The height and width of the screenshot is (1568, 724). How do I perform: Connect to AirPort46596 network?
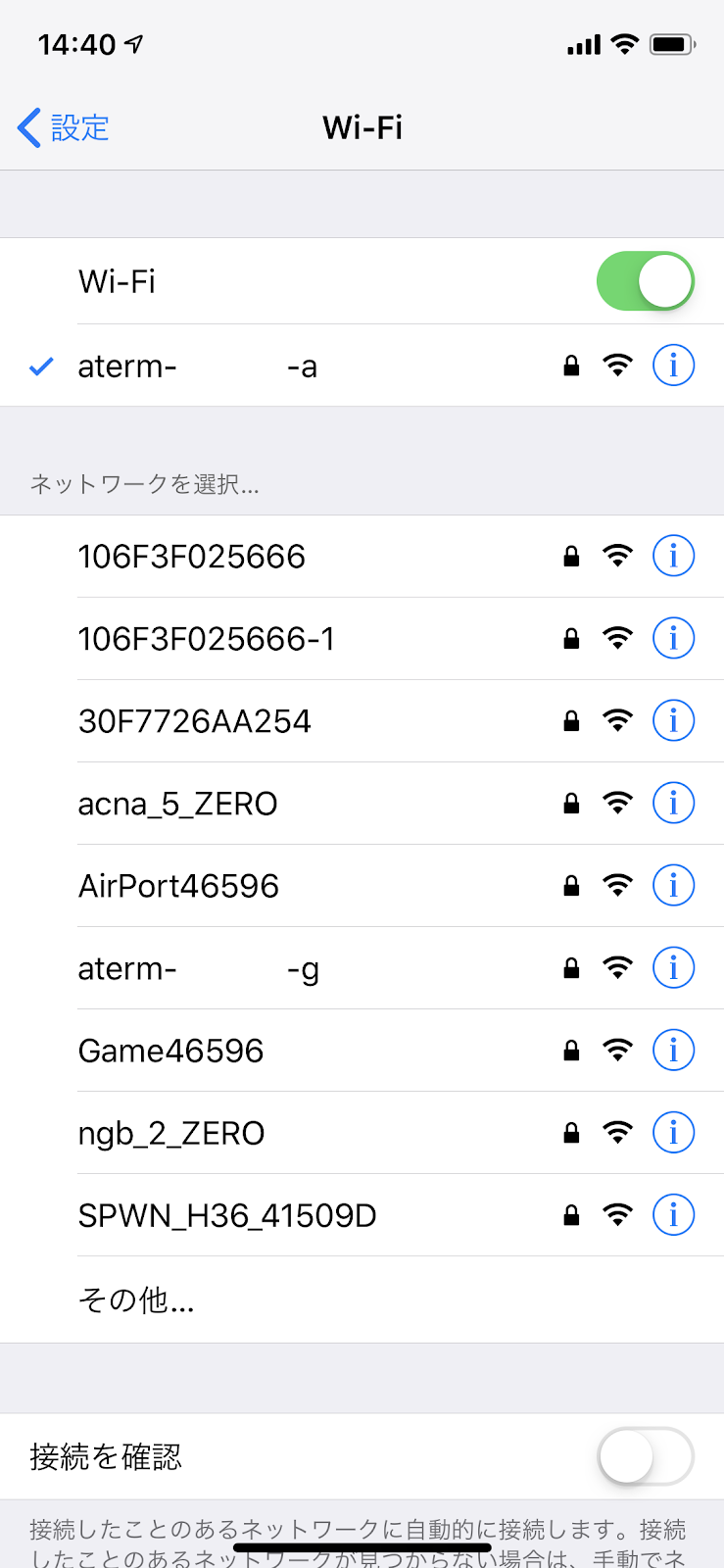tap(179, 886)
